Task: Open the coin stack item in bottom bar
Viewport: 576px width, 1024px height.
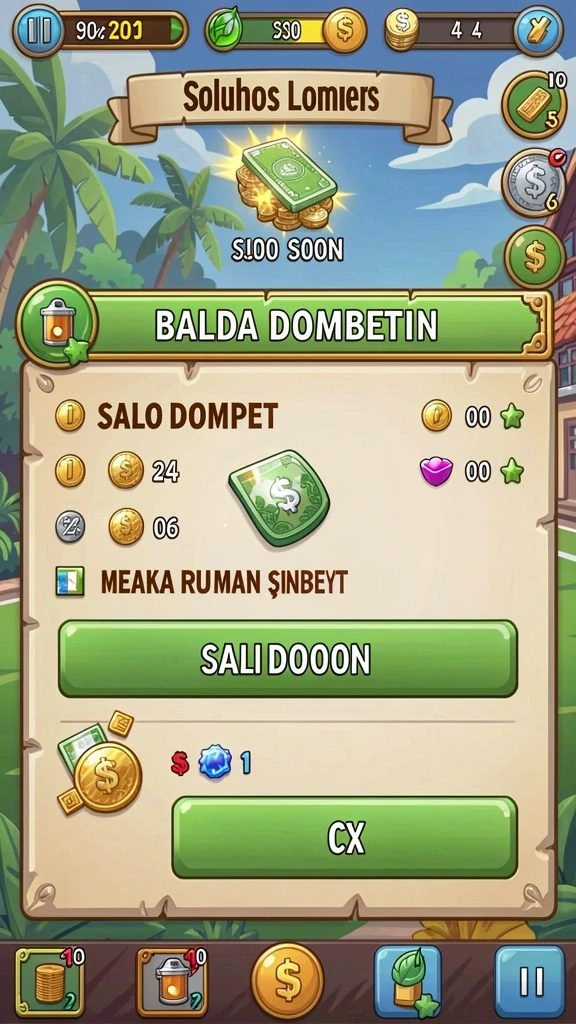Action: (50, 982)
